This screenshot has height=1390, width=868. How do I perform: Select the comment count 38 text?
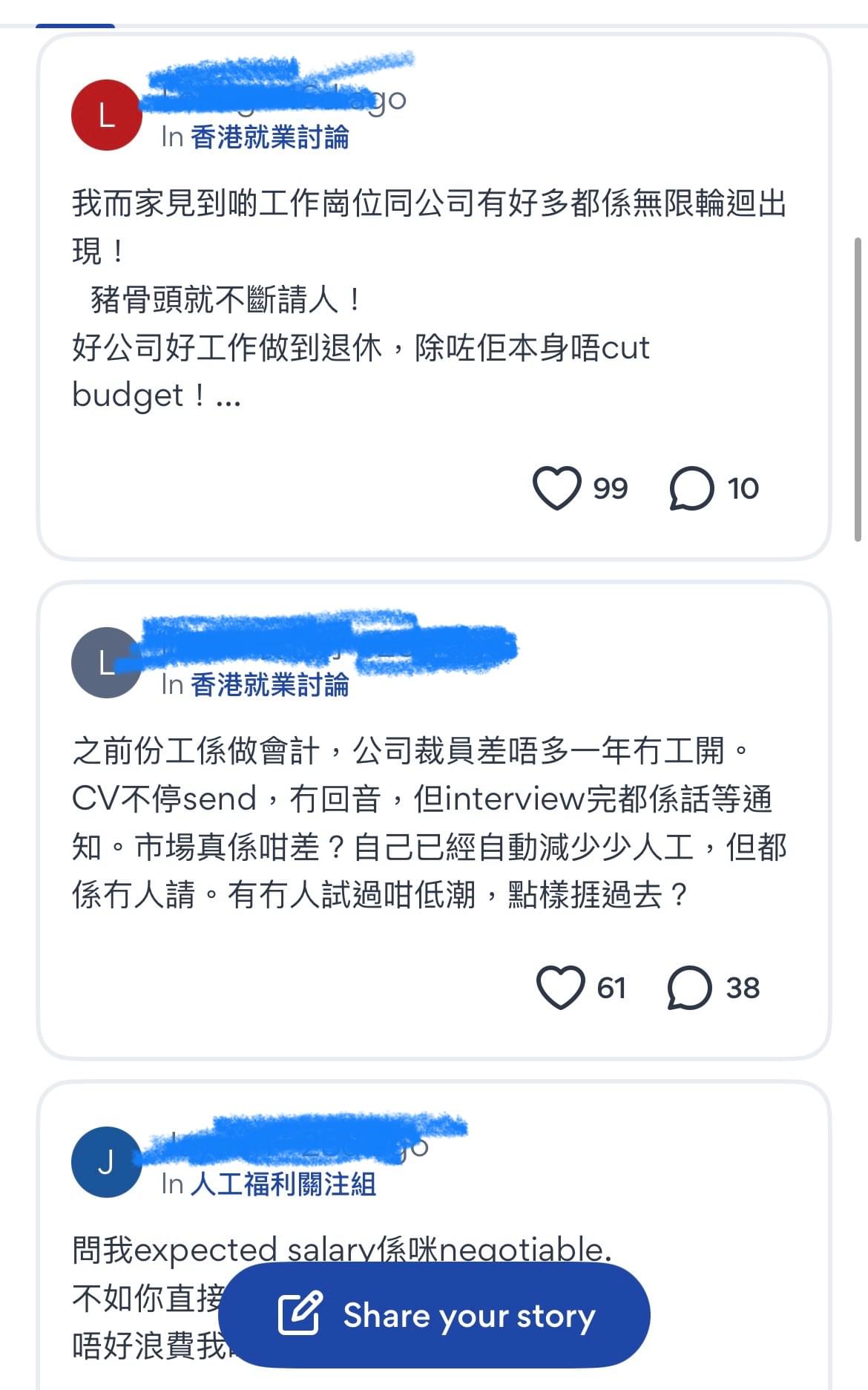(742, 987)
